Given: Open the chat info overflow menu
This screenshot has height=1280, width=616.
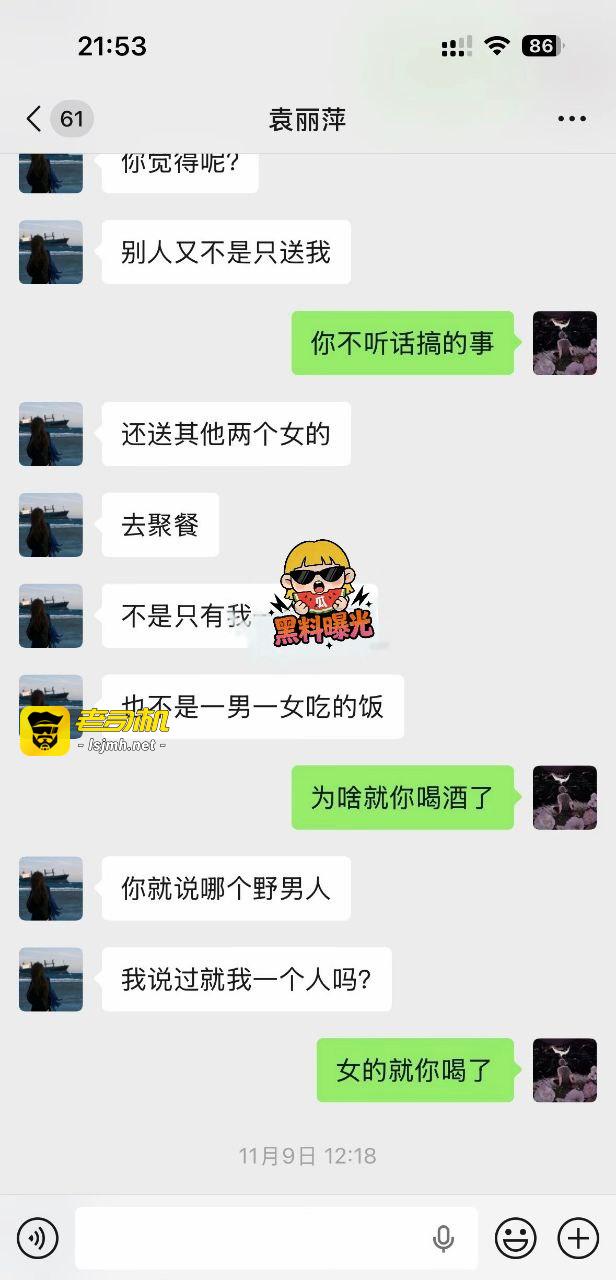Looking at the screenshot, I should 571,119.
